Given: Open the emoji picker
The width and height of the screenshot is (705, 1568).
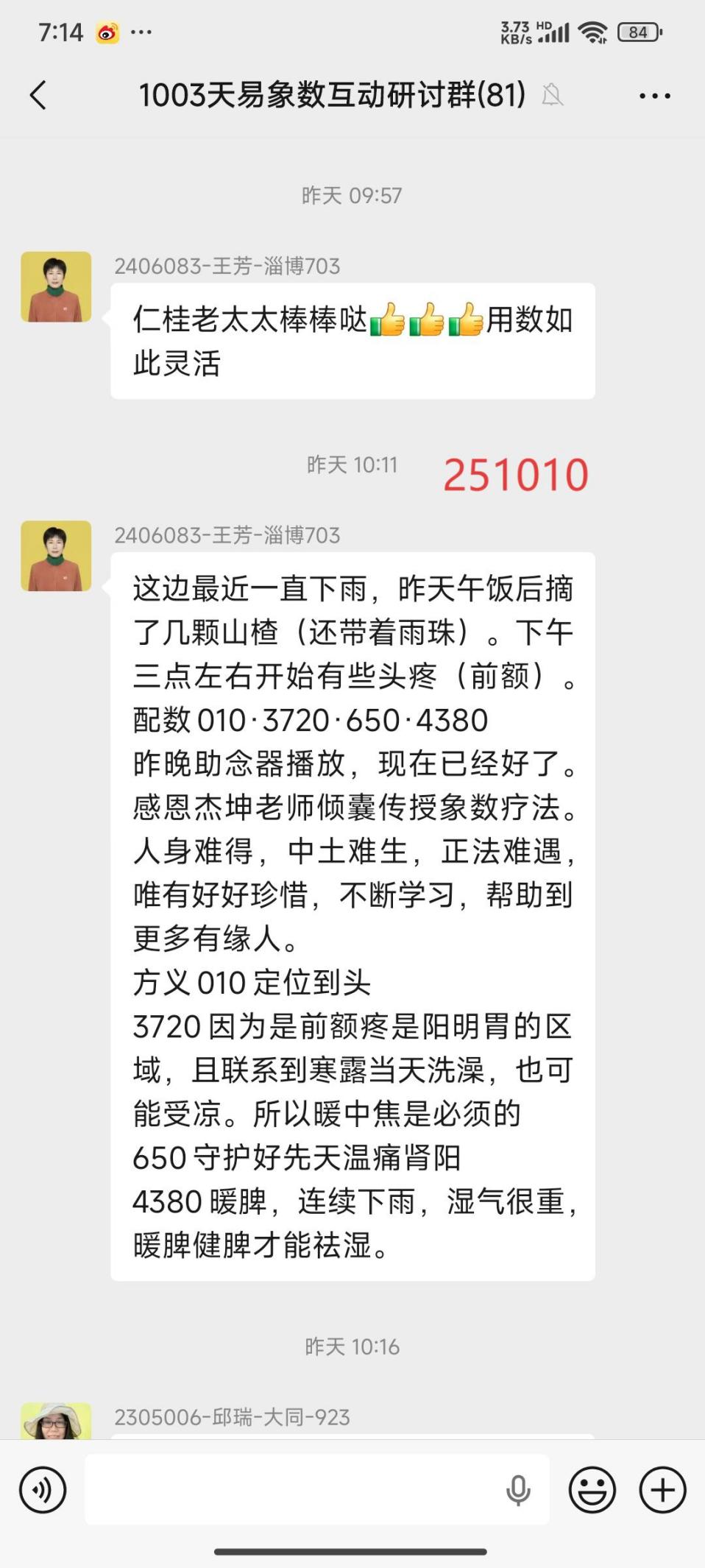Looking at the screenshot, I should coord(592,1489).
